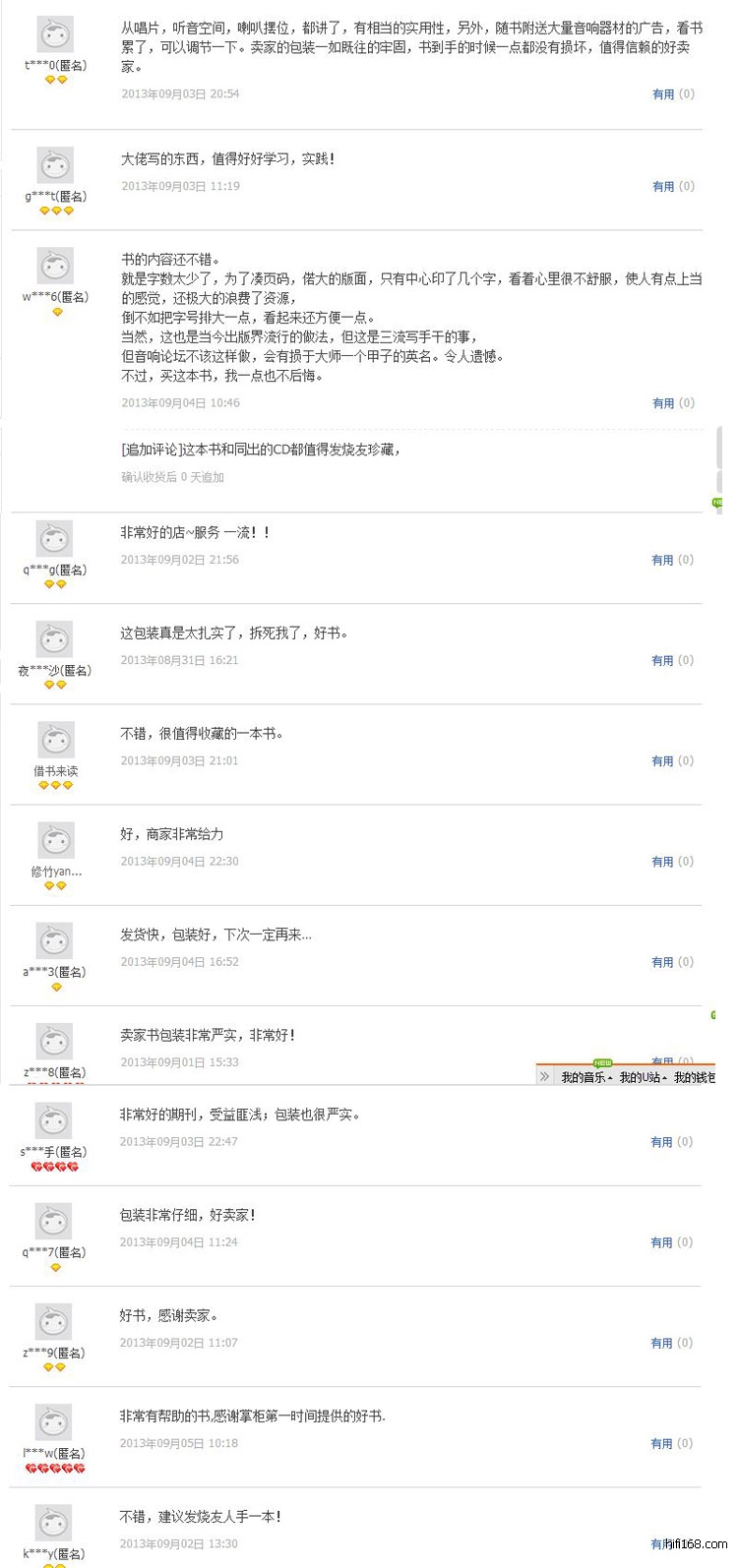
Task: Mark l***w's review as useful
Action: click(661, 1444)
